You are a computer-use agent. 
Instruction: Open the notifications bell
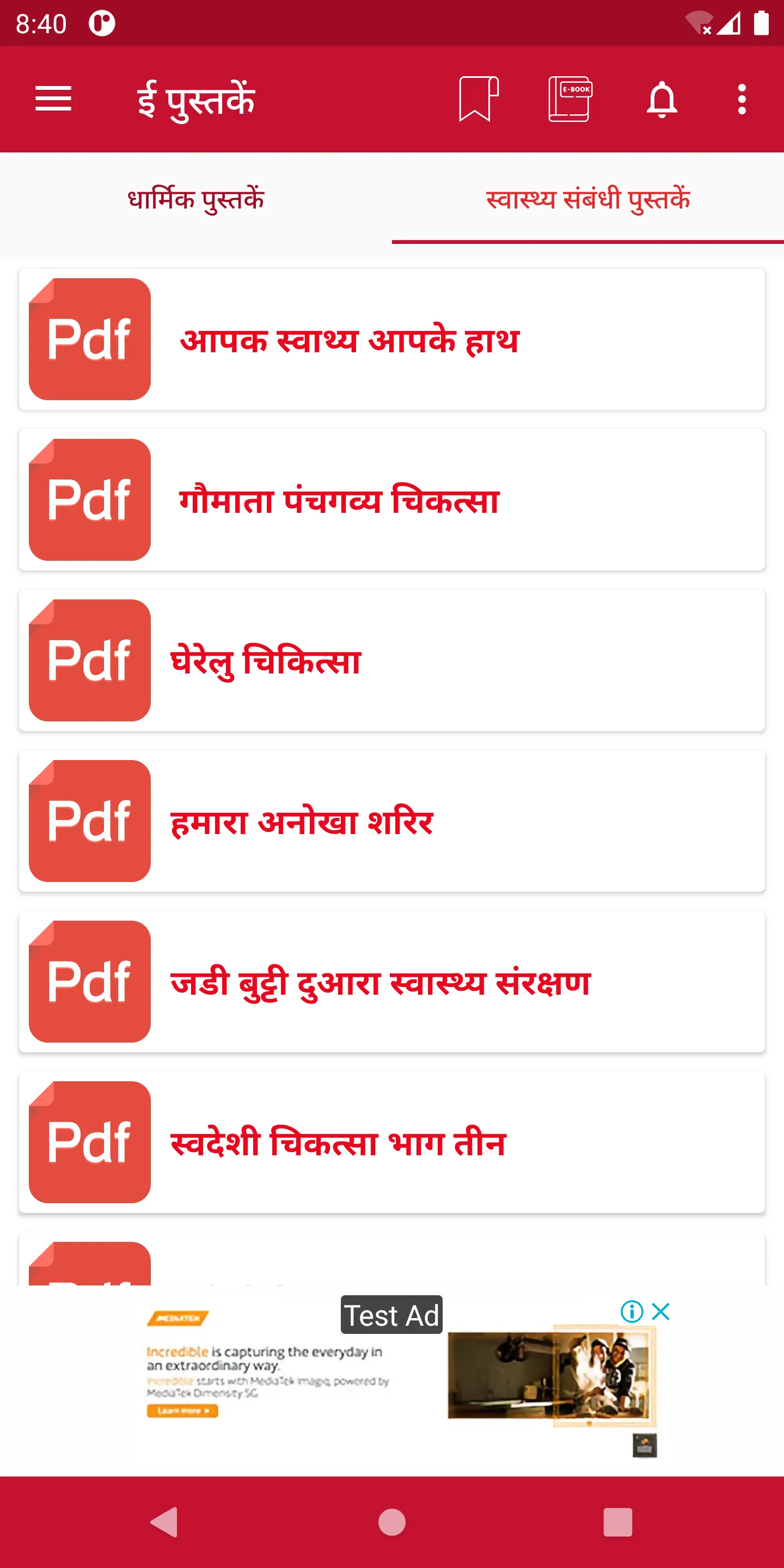(662, 99)
